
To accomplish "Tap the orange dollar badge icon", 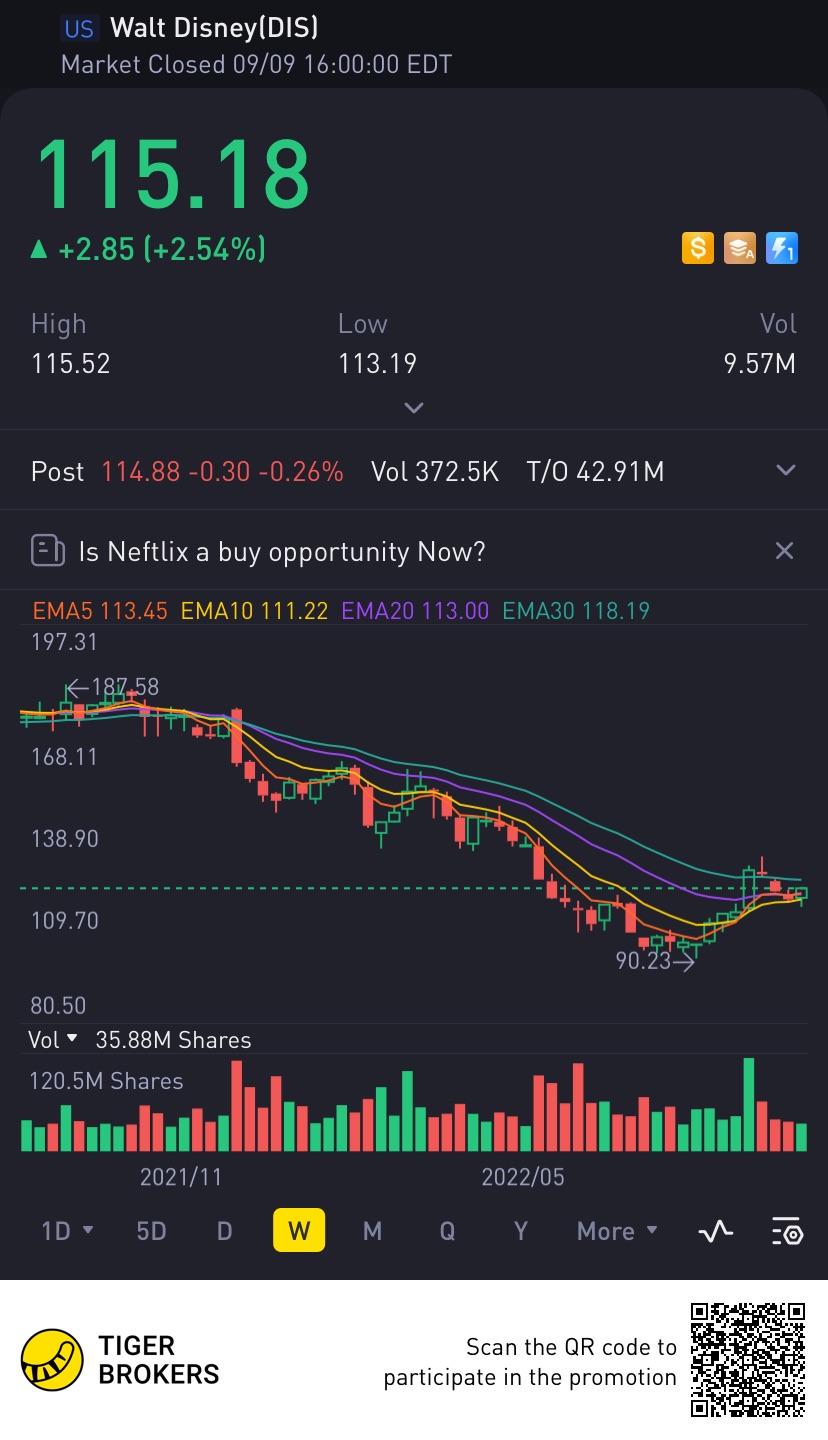I will click(698, 248).
